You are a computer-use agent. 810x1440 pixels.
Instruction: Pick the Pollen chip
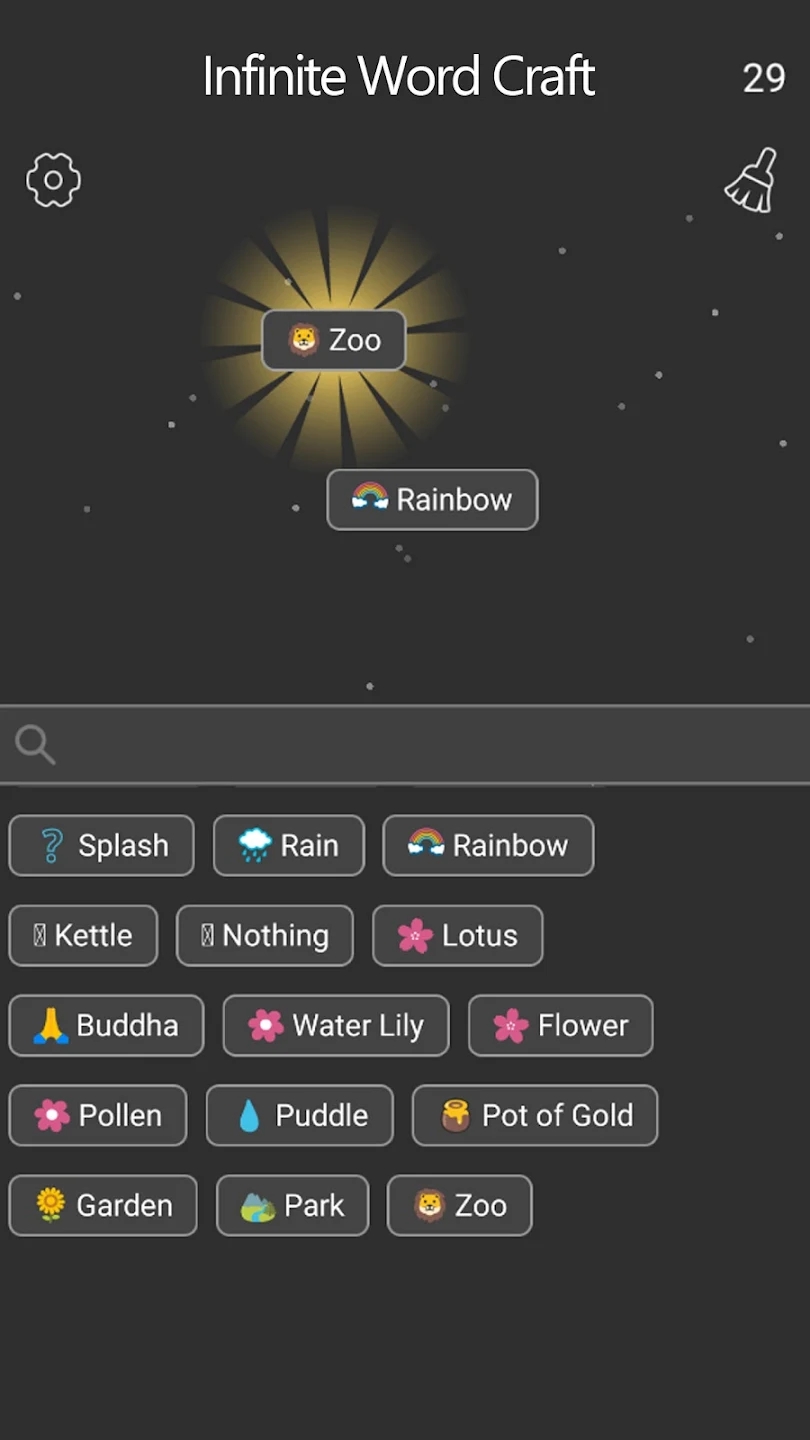[98, 1115]
